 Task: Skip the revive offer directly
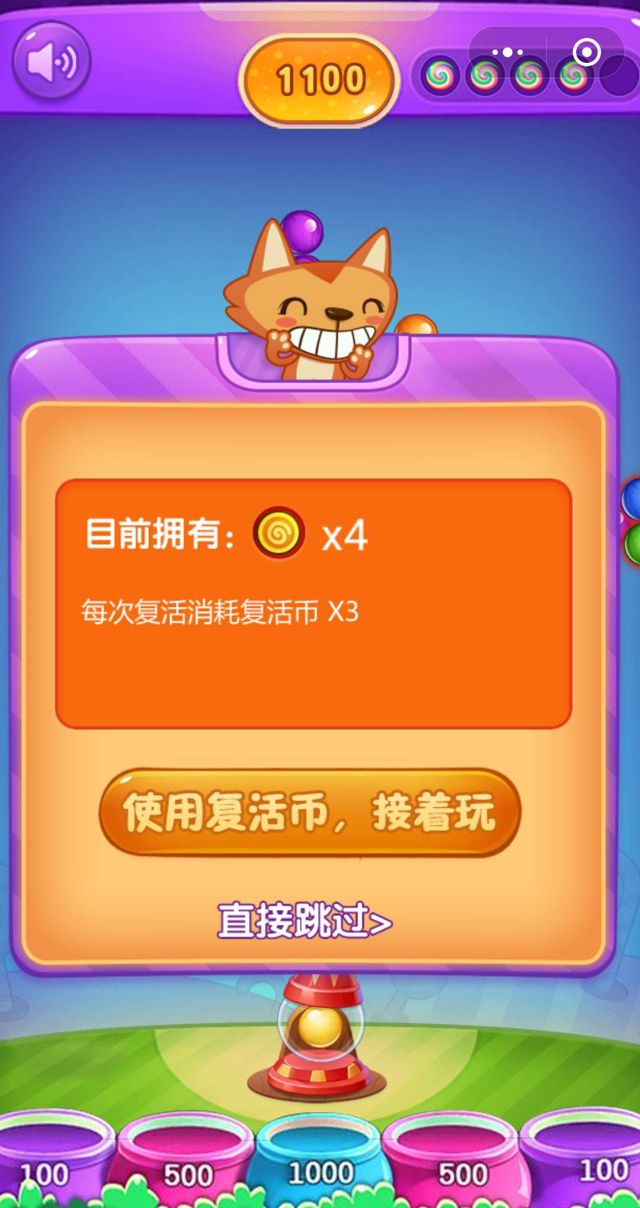click(x=305, y=922)
